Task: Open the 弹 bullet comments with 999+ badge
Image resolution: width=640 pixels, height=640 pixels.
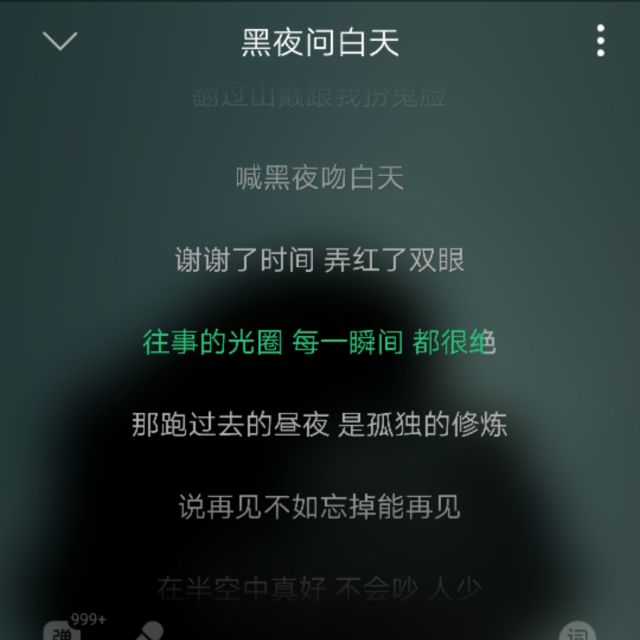Action: pyautogui.click(x=62, y=630)
